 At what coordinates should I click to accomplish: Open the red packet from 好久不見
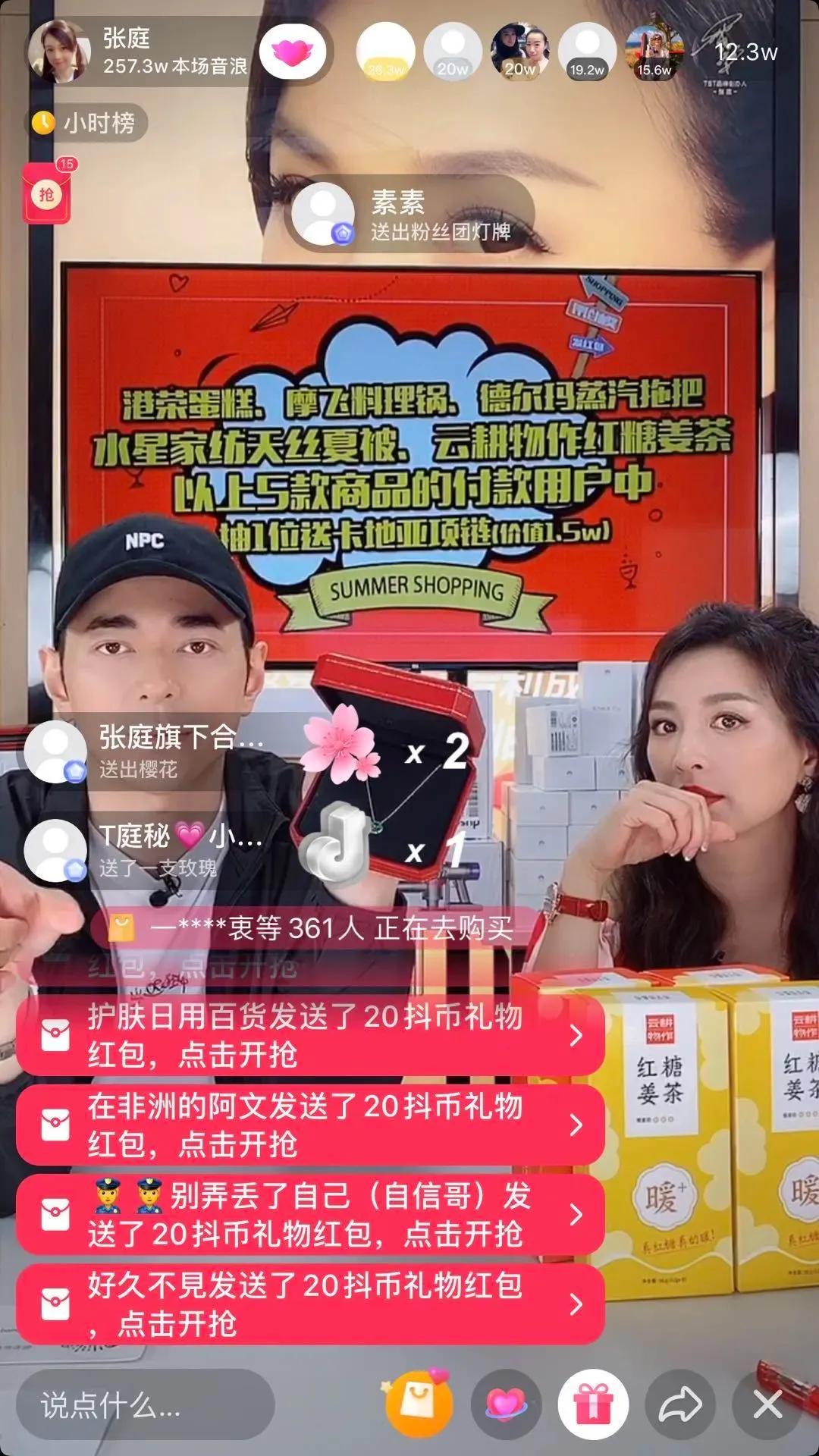pyautogui.click(x=309, y=1304)
